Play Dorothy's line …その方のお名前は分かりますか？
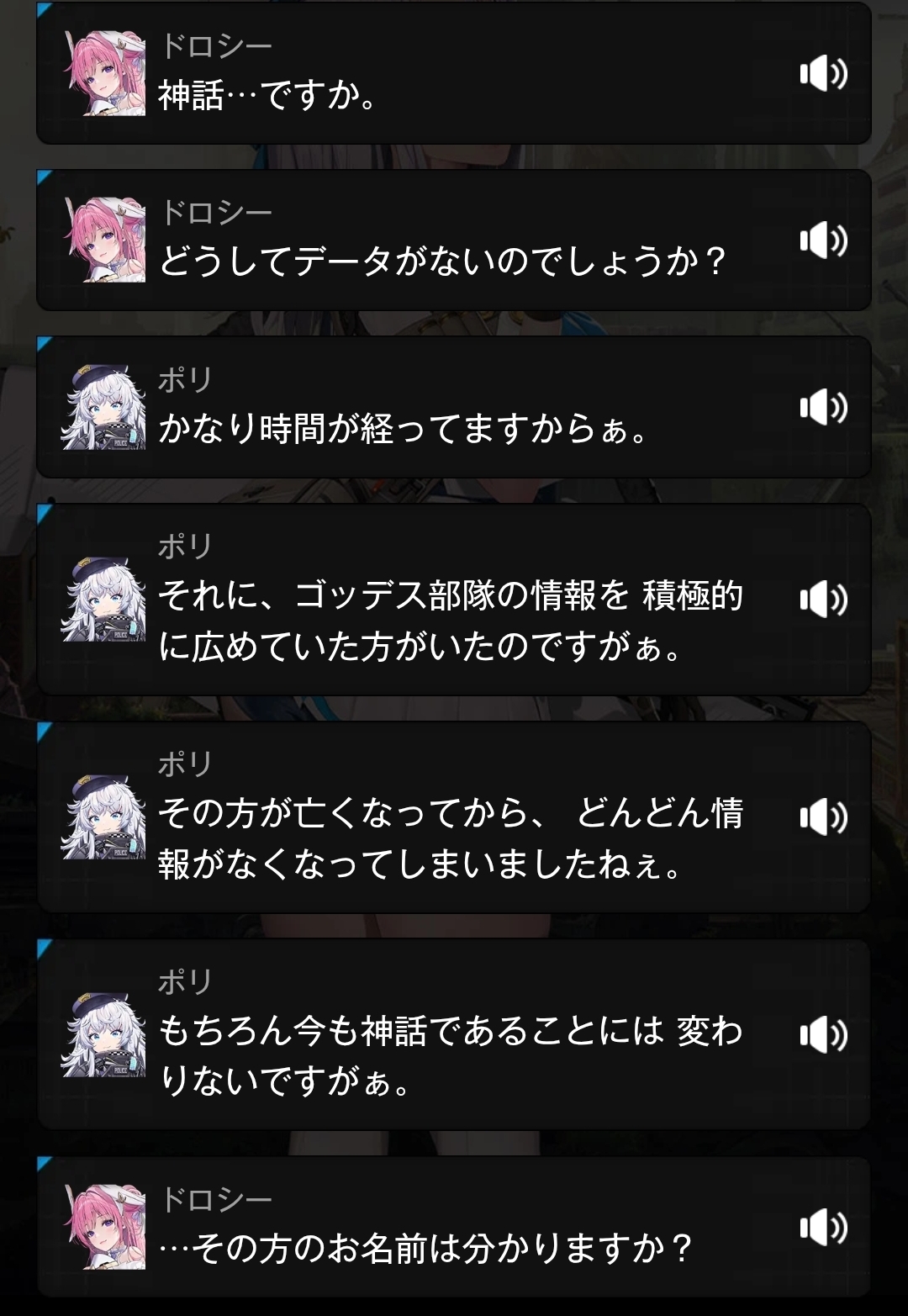 (x=823, y=1227)
